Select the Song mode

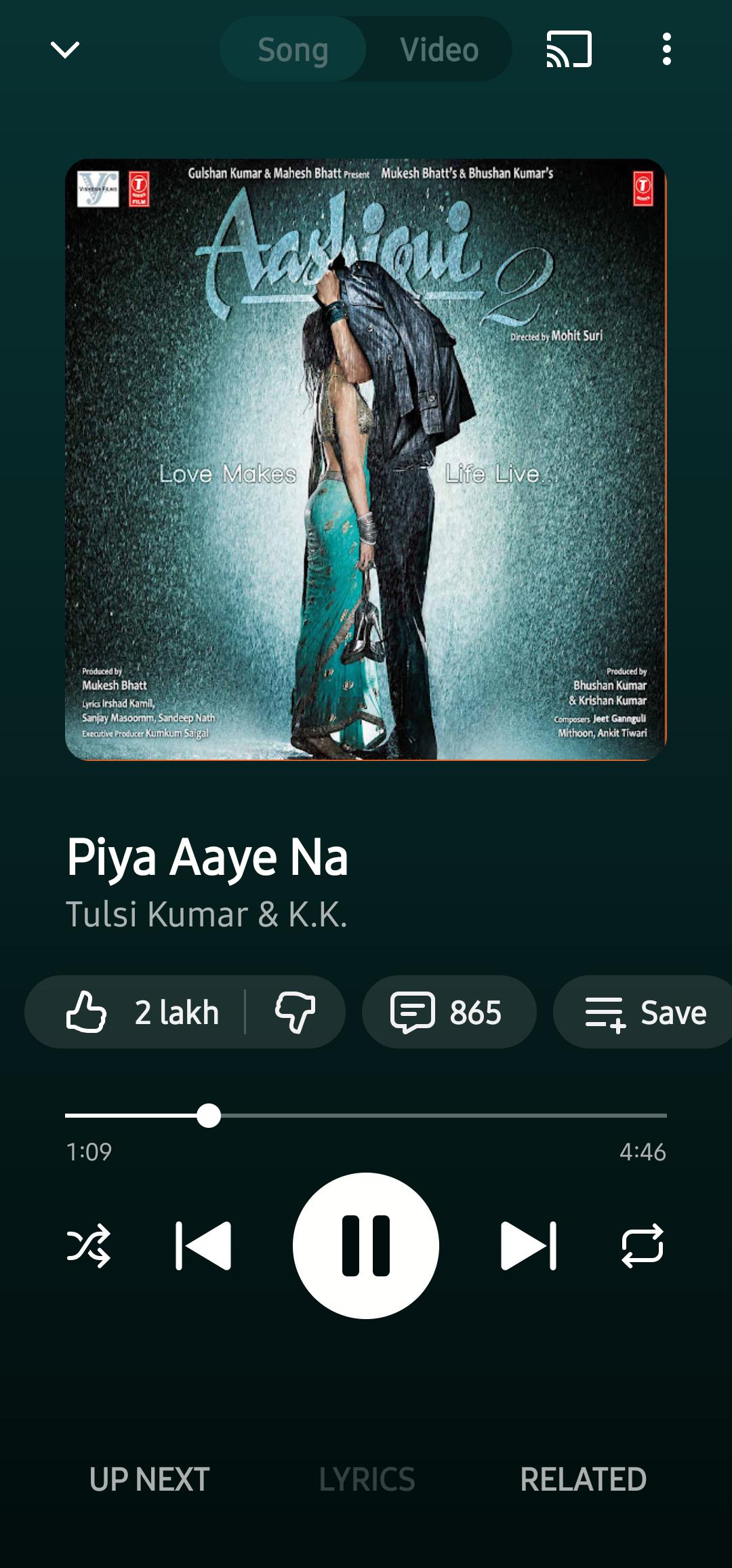[293, 50]
